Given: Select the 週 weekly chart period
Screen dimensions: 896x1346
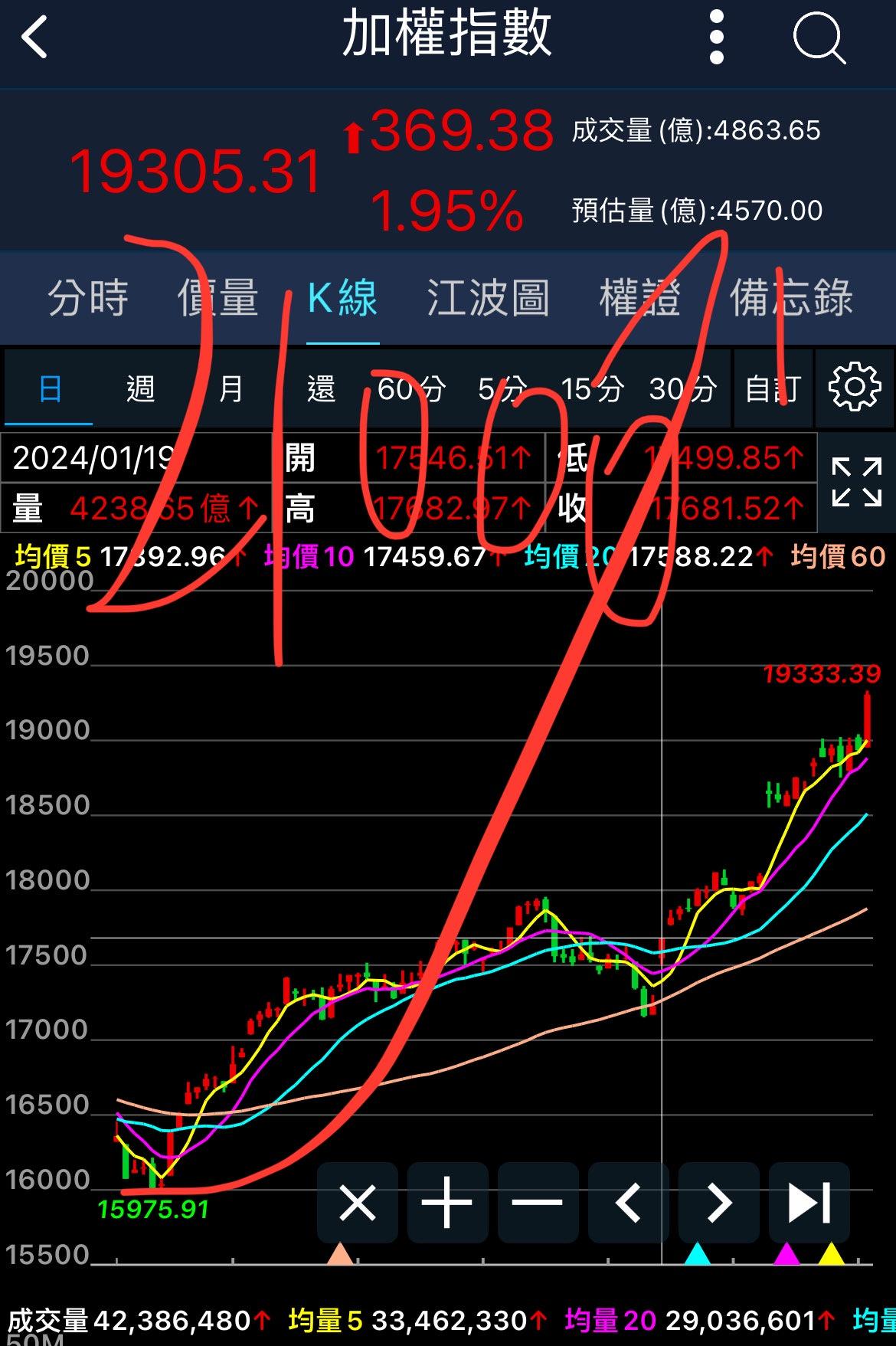Looking at the screenshot, I should pyautogui.click(x=140, y=389).
